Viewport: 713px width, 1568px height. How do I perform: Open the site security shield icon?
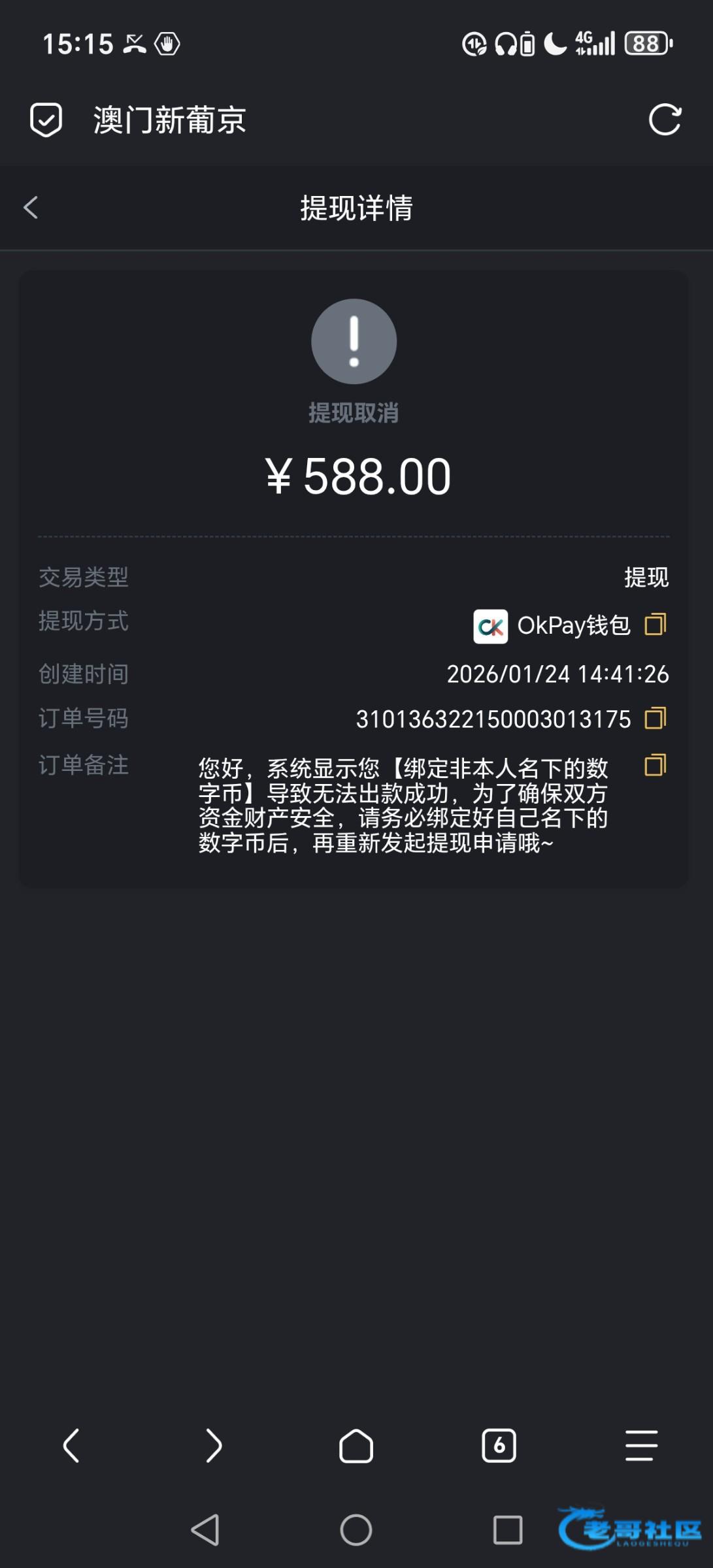point(46,120)
